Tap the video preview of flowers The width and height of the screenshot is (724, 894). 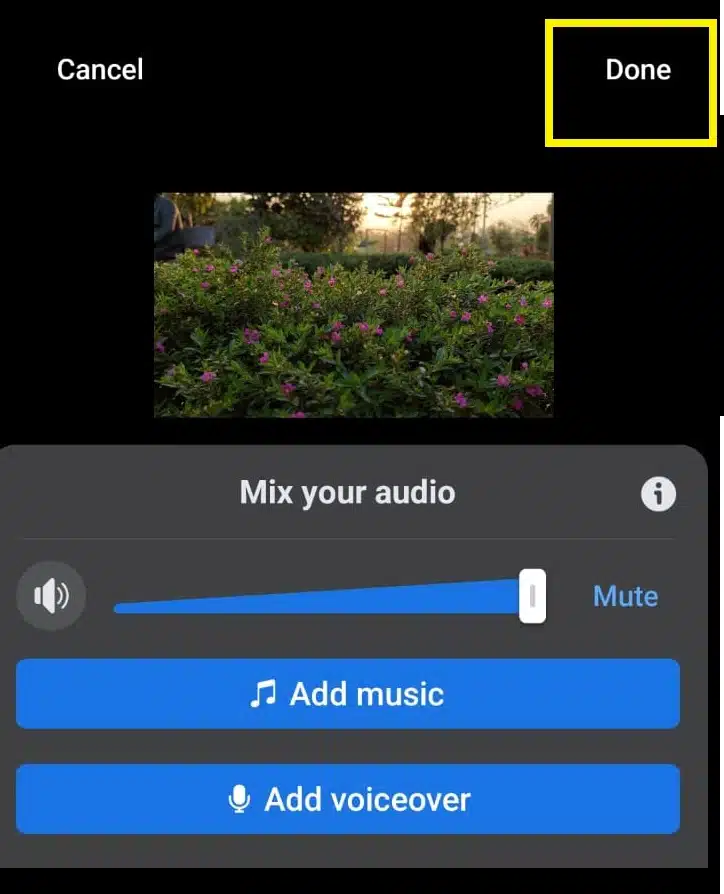tap(353, 305)
